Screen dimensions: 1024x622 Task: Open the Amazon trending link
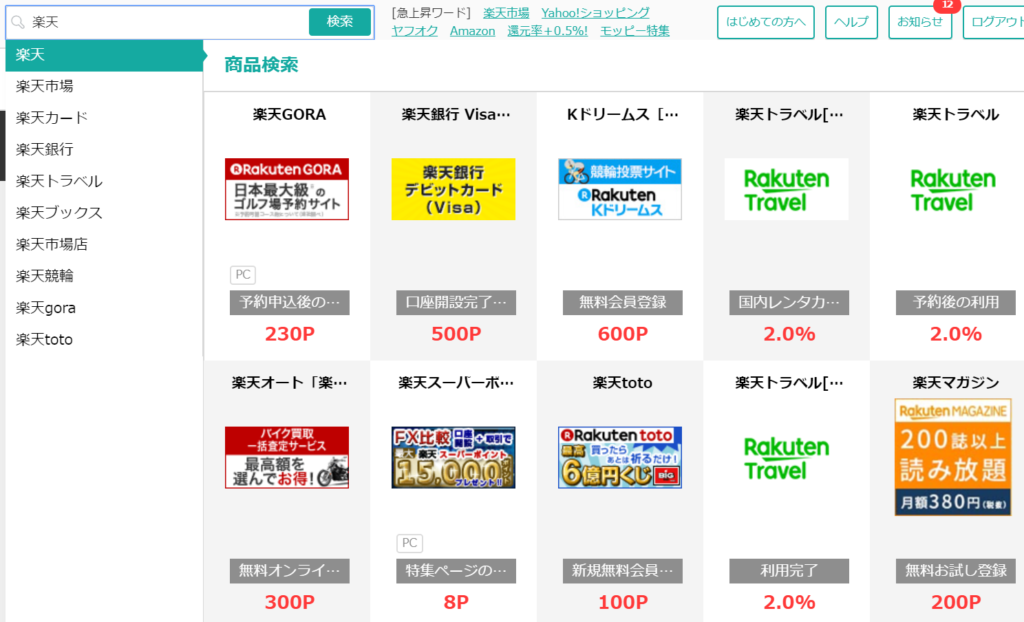(472, 31)
